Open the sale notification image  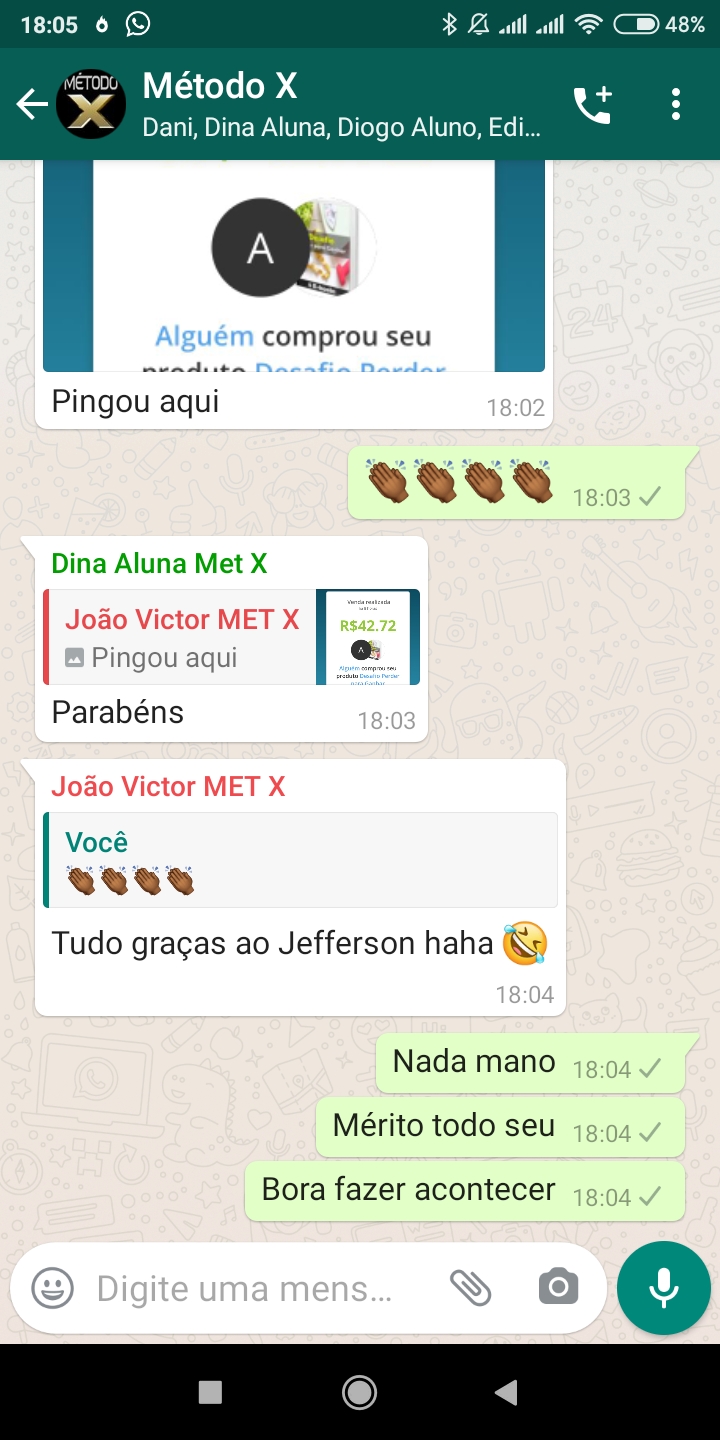(294, 270)
